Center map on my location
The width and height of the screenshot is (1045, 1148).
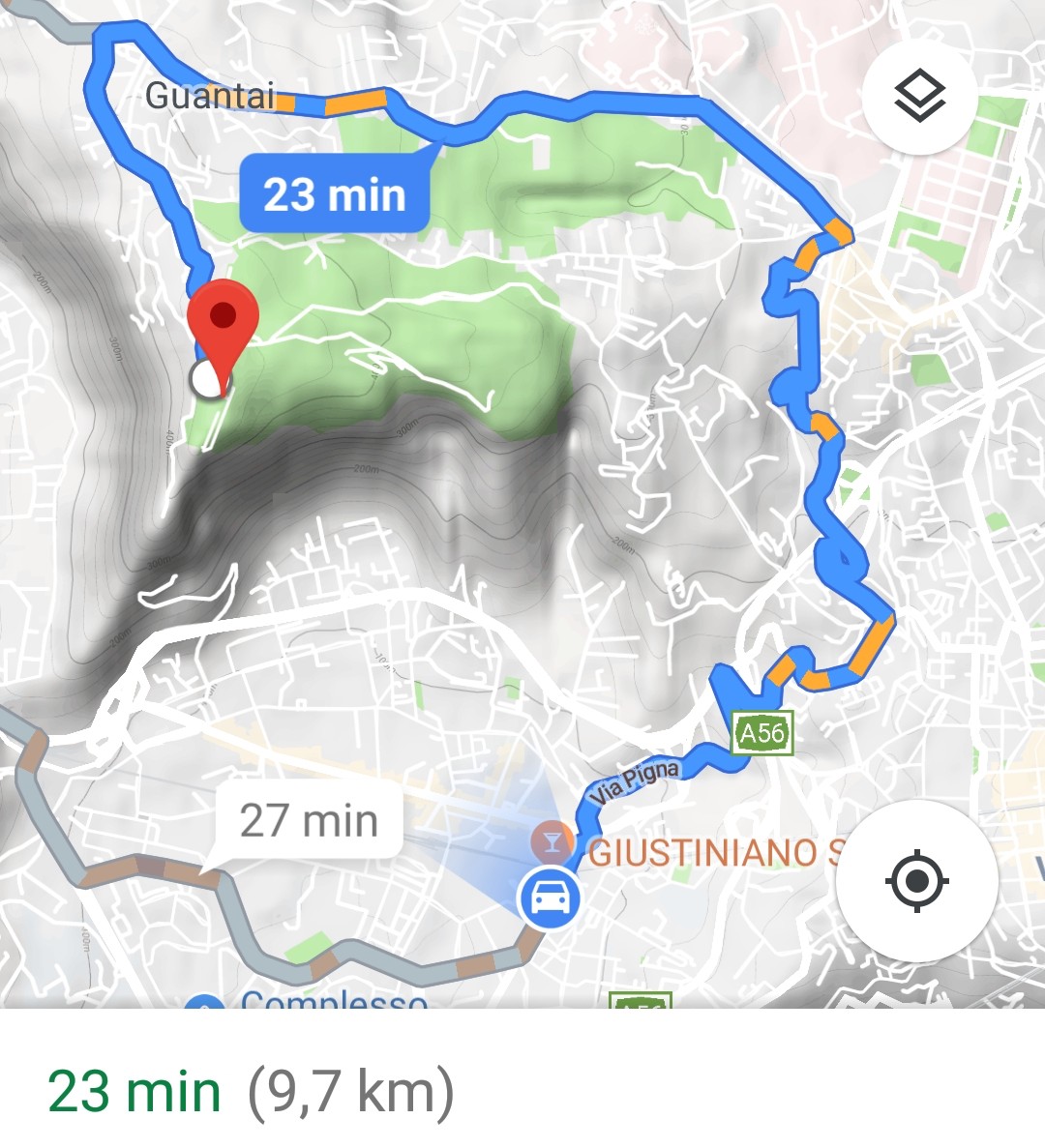915,881
